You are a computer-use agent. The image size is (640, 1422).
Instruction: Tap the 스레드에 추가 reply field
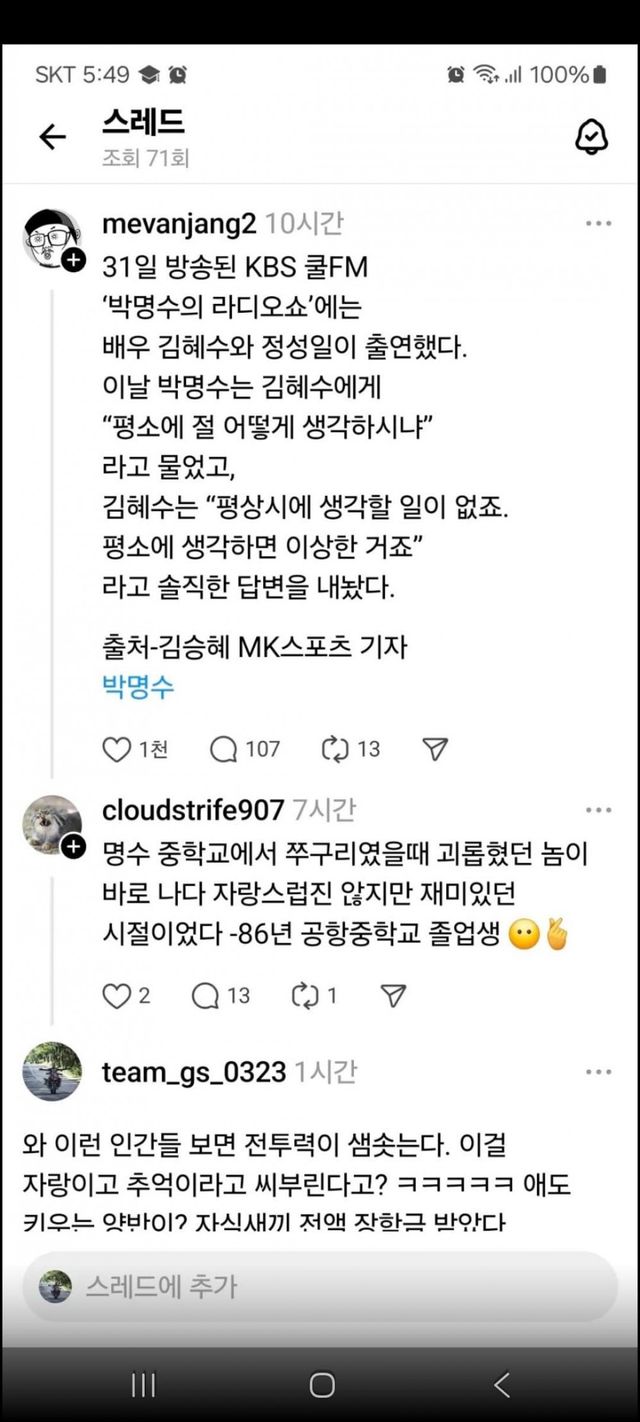[x=320, y=1286]
